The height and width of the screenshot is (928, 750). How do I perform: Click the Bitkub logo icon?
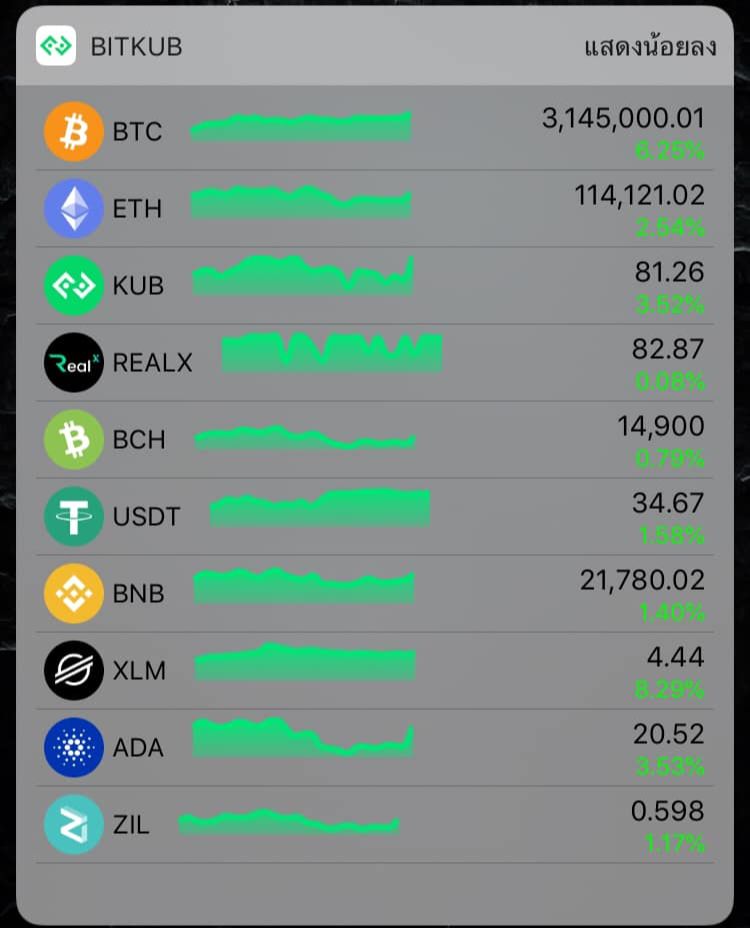pos(55,44)
